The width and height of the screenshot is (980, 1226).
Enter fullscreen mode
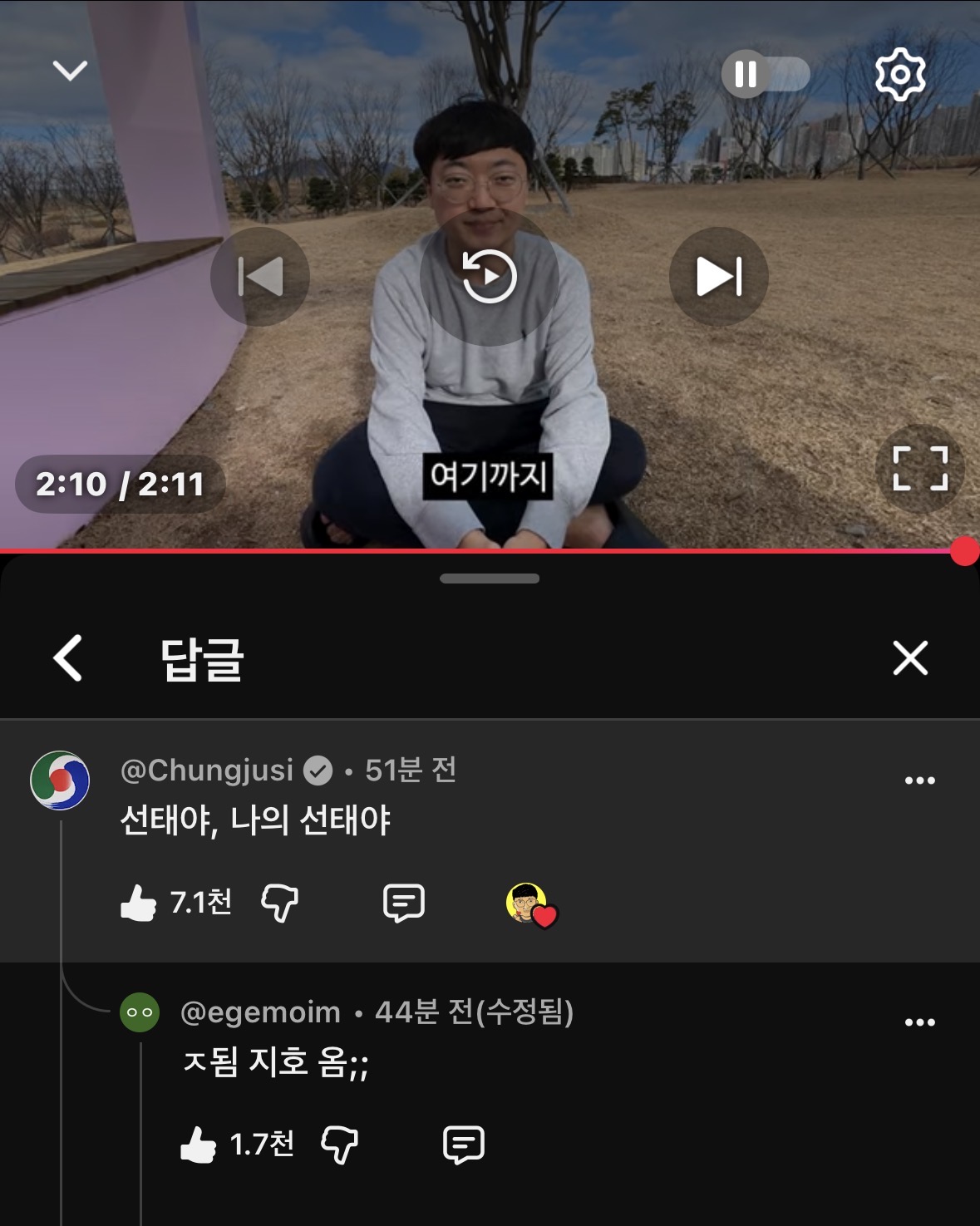click(x=919, y=468)
